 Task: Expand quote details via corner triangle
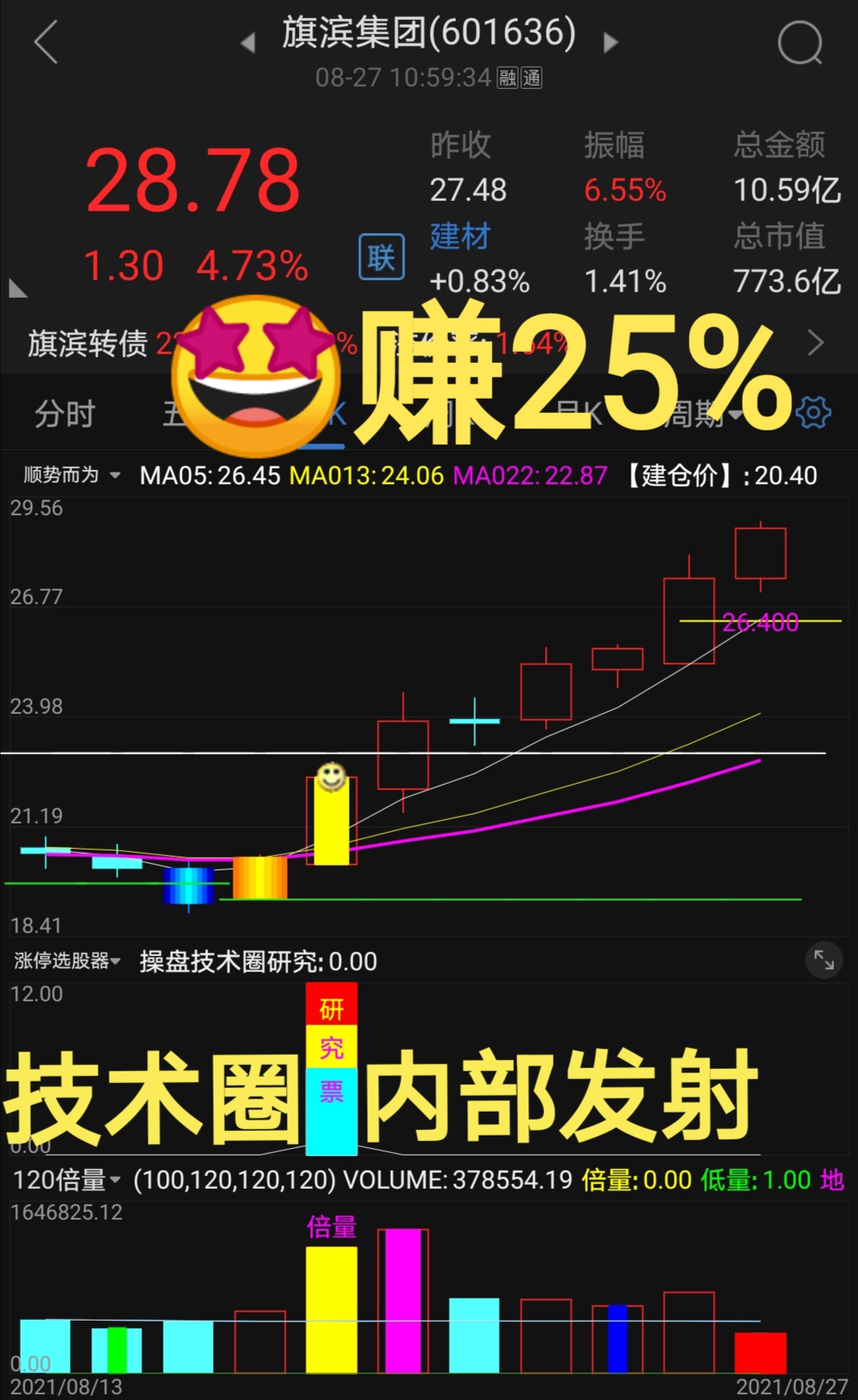(17, 288)
